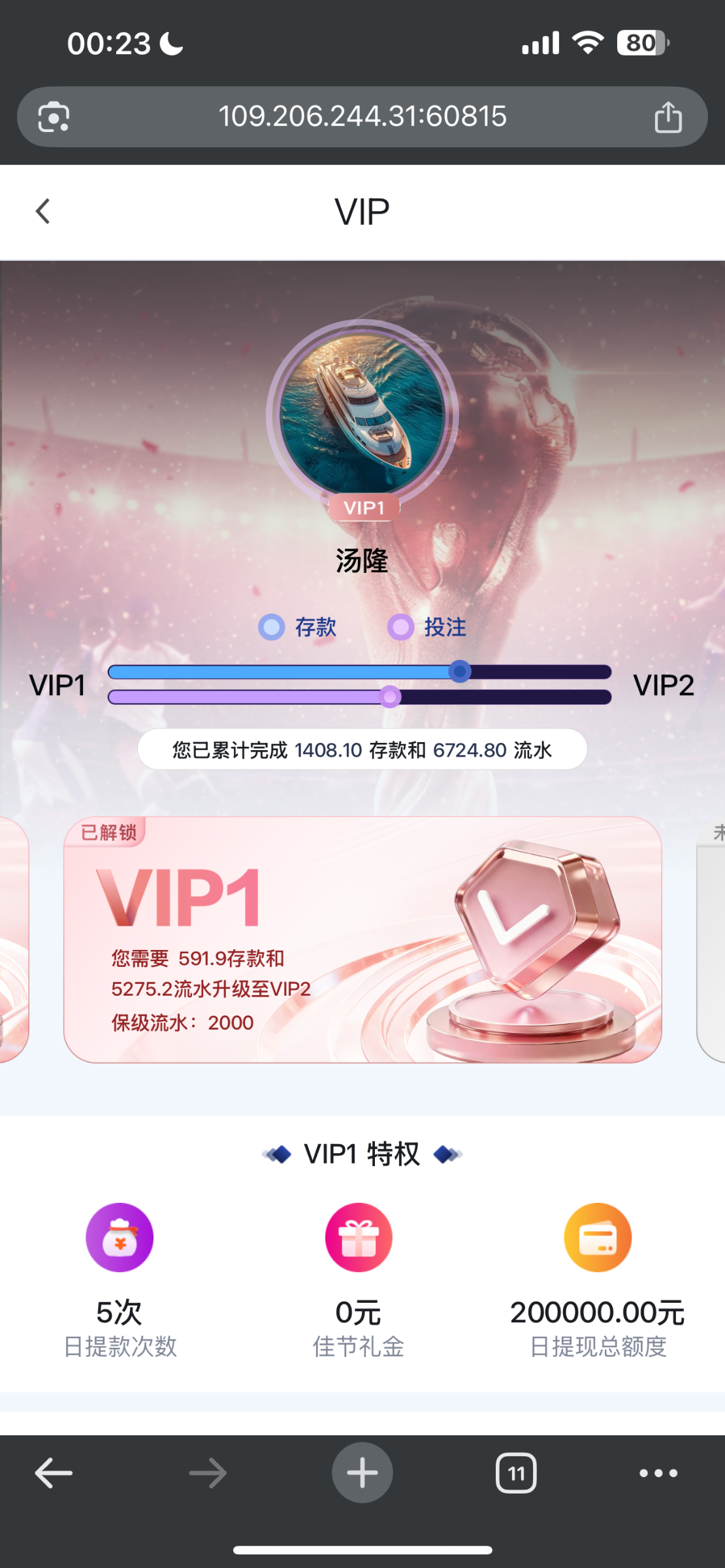
Task: Tap the address bar showing 109.206.244.31:60815
Action: click(362, 117)
